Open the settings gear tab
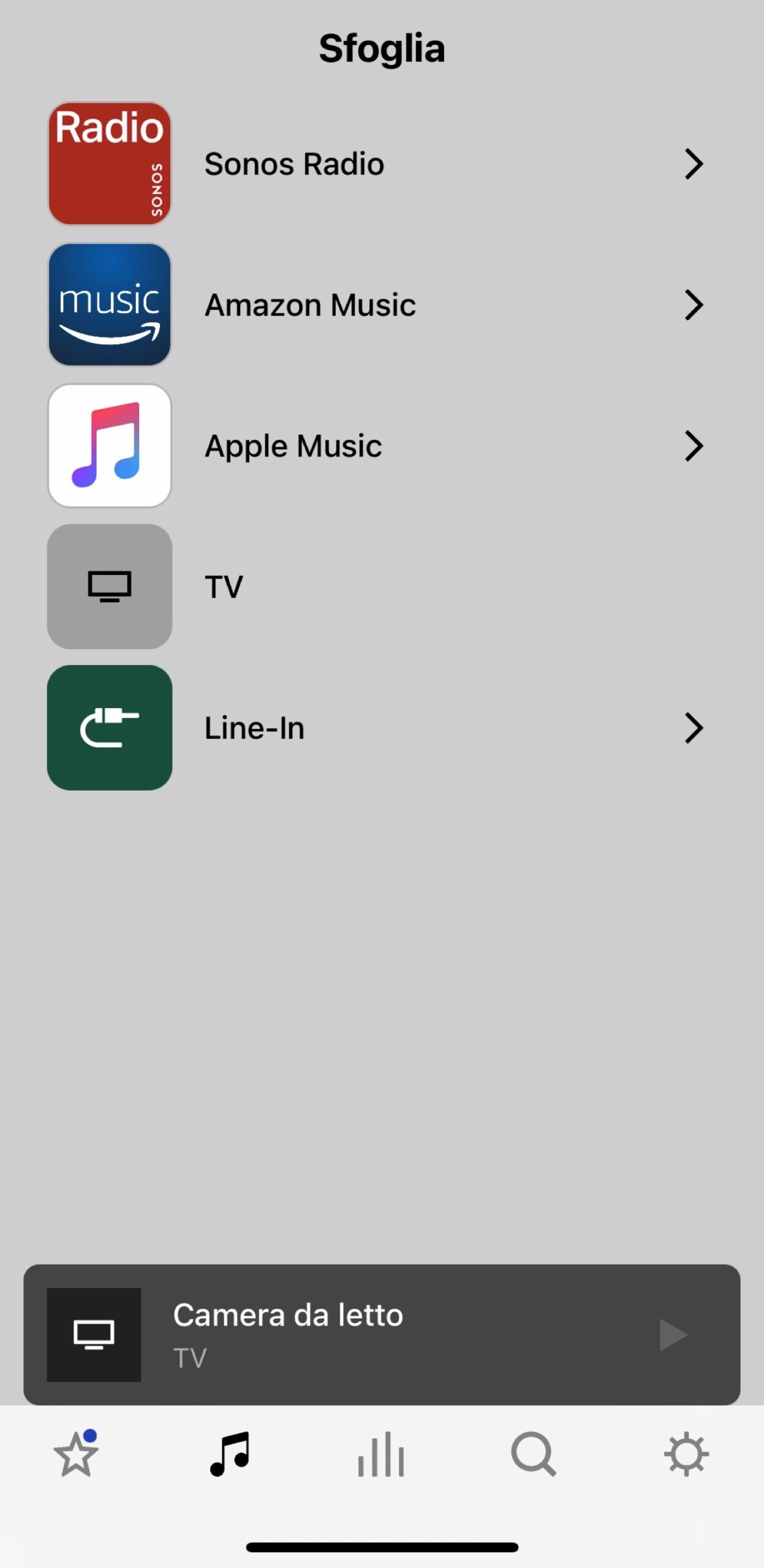This screenshot has height=1568, width=764. pyautogui.click(x=686, y=1454)
